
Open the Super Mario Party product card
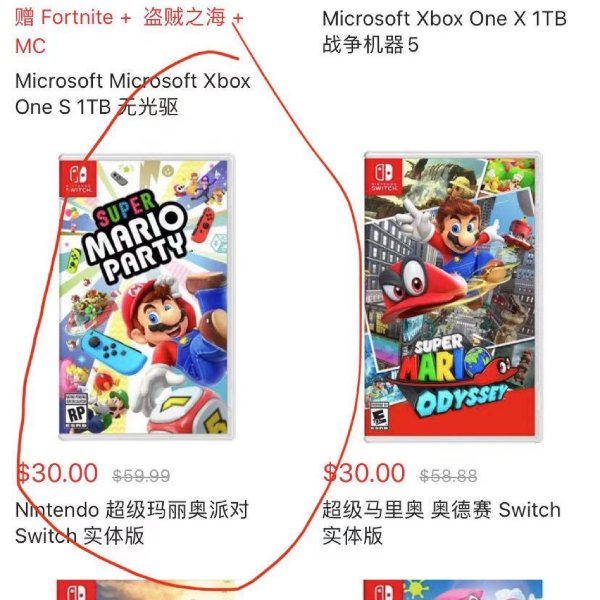(x=145, y=296)
